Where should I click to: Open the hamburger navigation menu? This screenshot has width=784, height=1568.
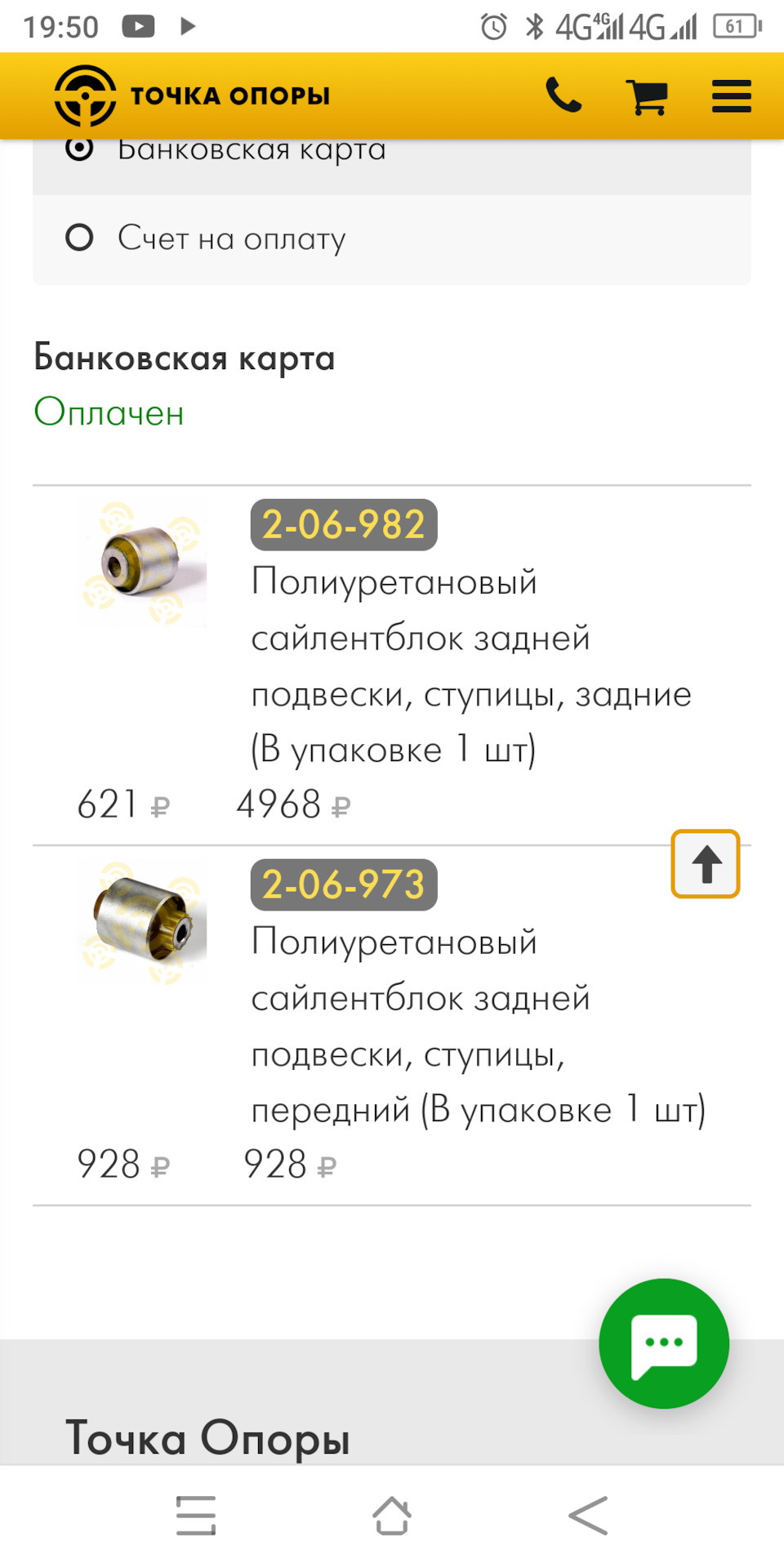pyautogui.click(x=730, y=96)
